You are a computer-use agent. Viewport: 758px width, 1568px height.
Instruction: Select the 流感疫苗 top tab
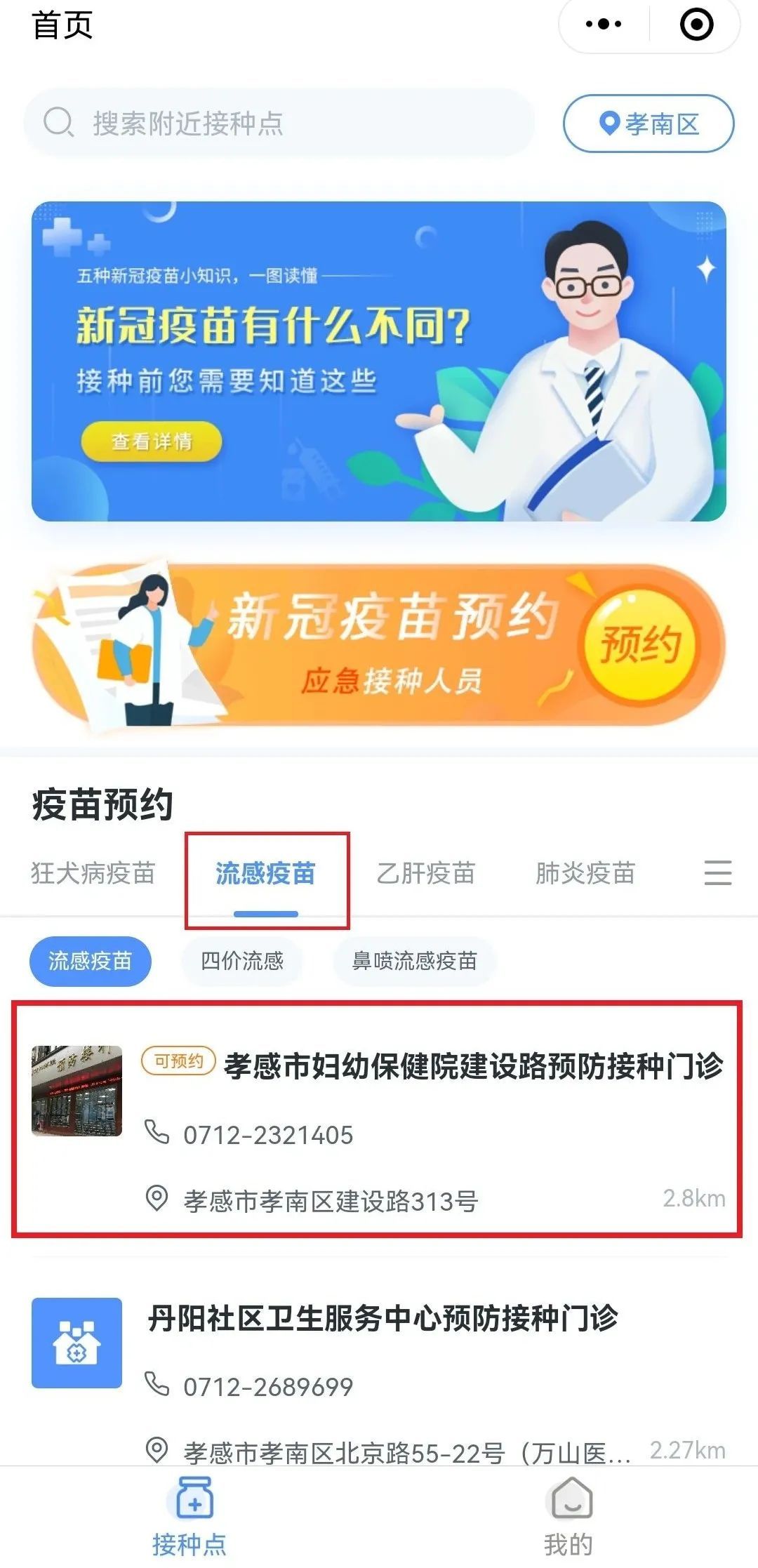click(x=265, y=873)
